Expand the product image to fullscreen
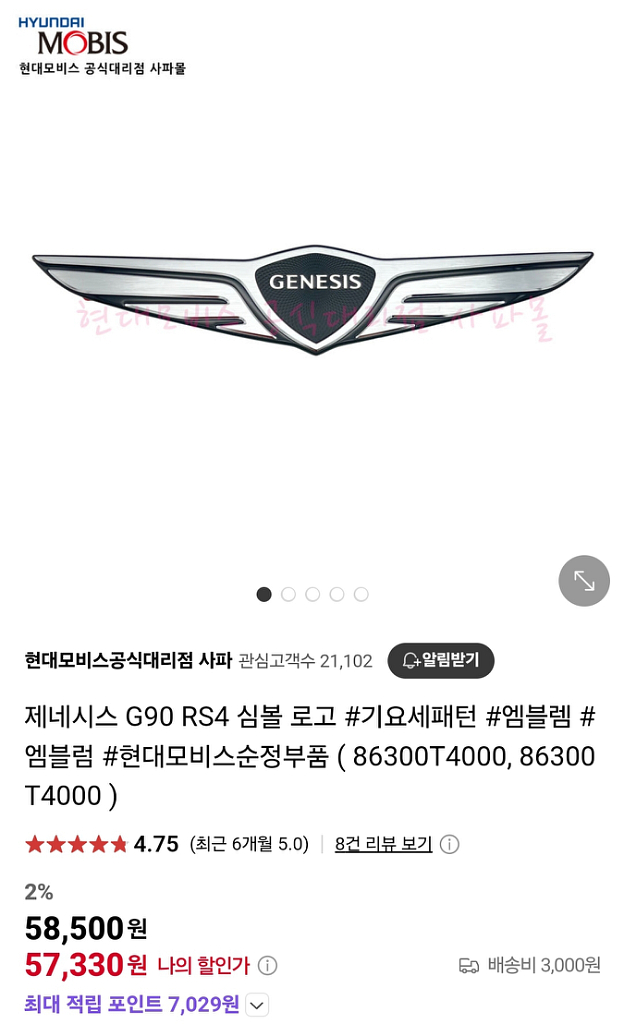Image resolution: width=624 pixels, height=1024 pixels. pyautogui.click(x=584, y=581)
